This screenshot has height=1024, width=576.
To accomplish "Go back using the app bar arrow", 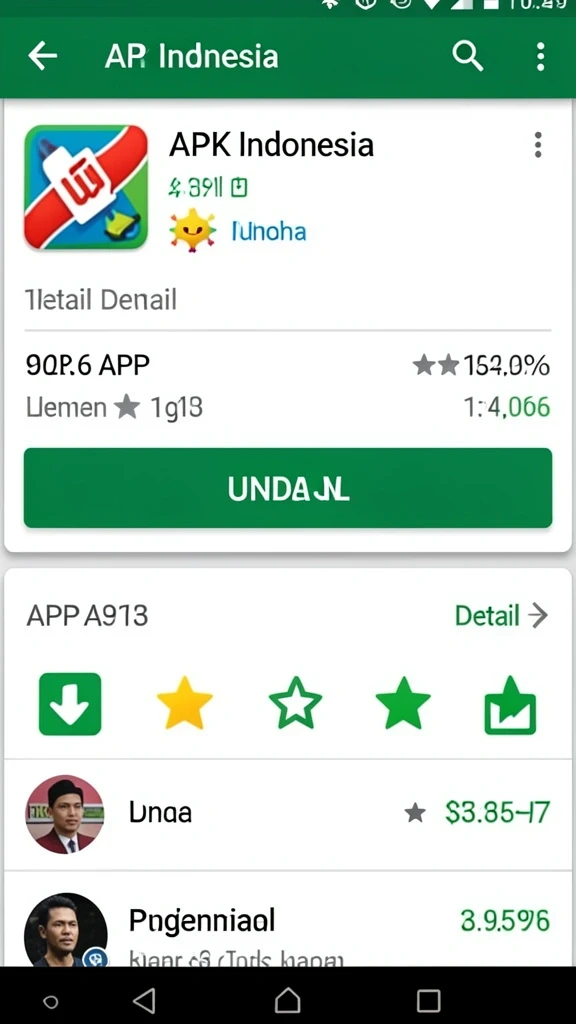I will (x=42, y=57).
